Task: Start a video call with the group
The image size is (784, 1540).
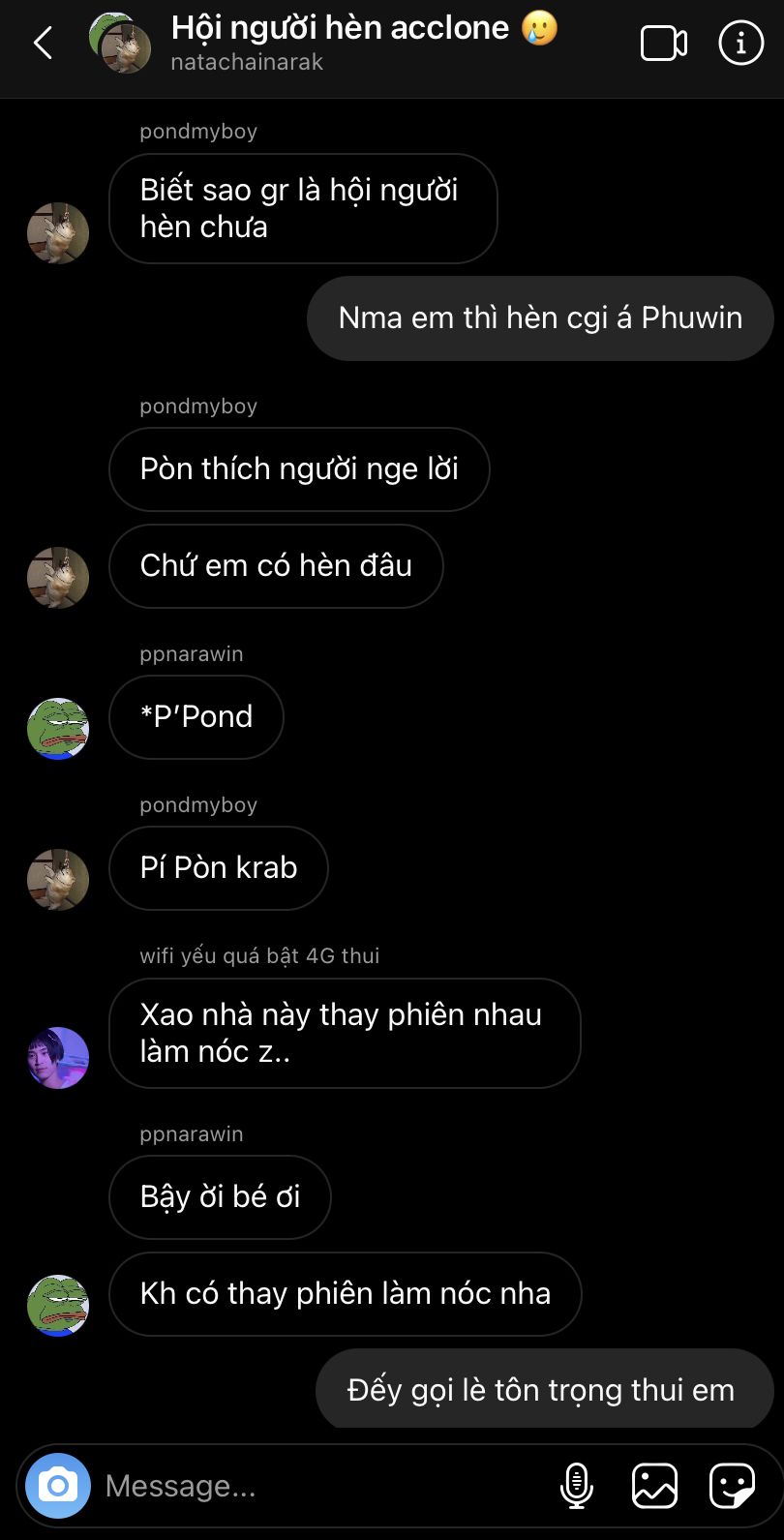Action: click(664, 44)
